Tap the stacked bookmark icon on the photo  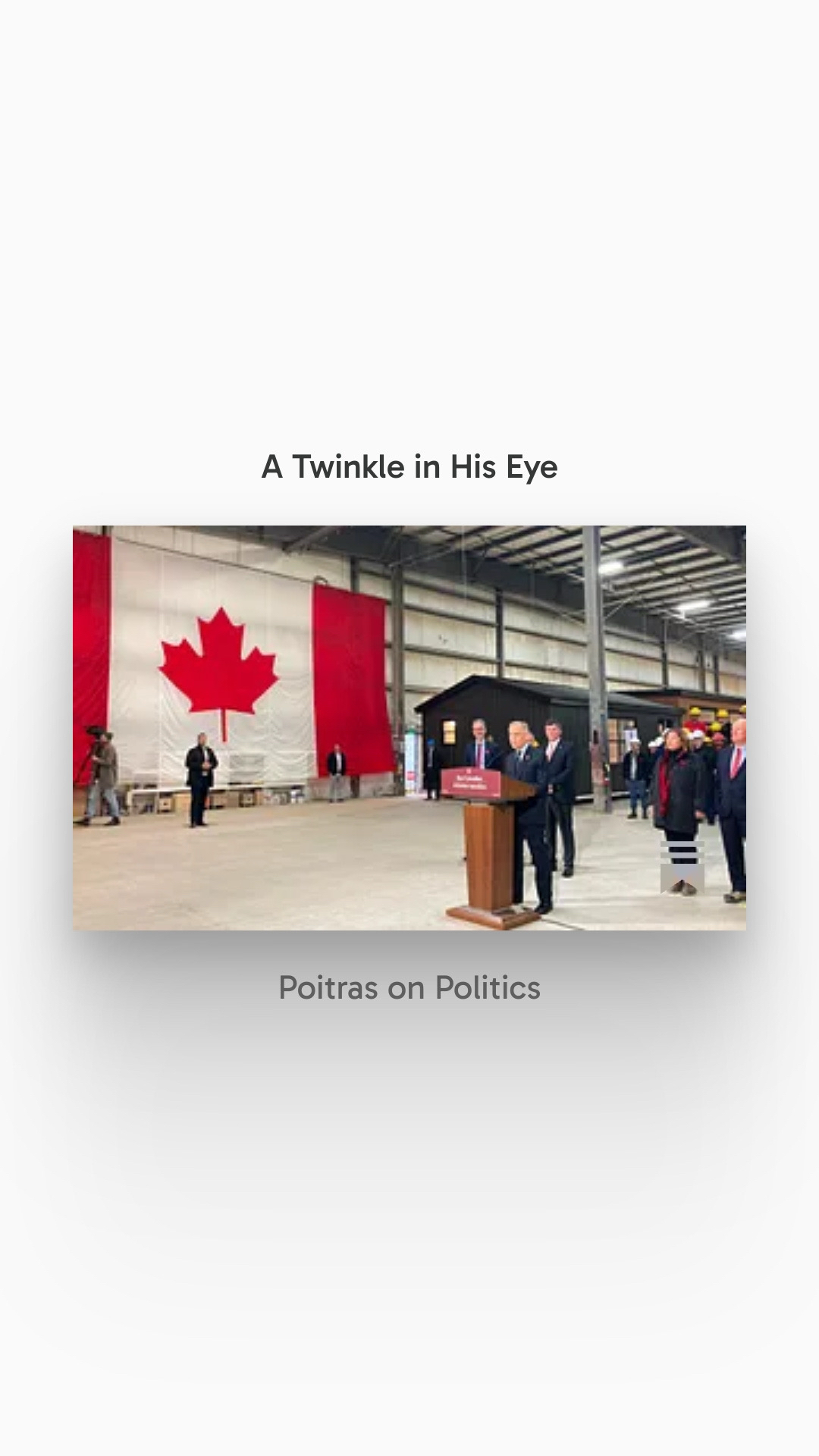pos(682,866)
